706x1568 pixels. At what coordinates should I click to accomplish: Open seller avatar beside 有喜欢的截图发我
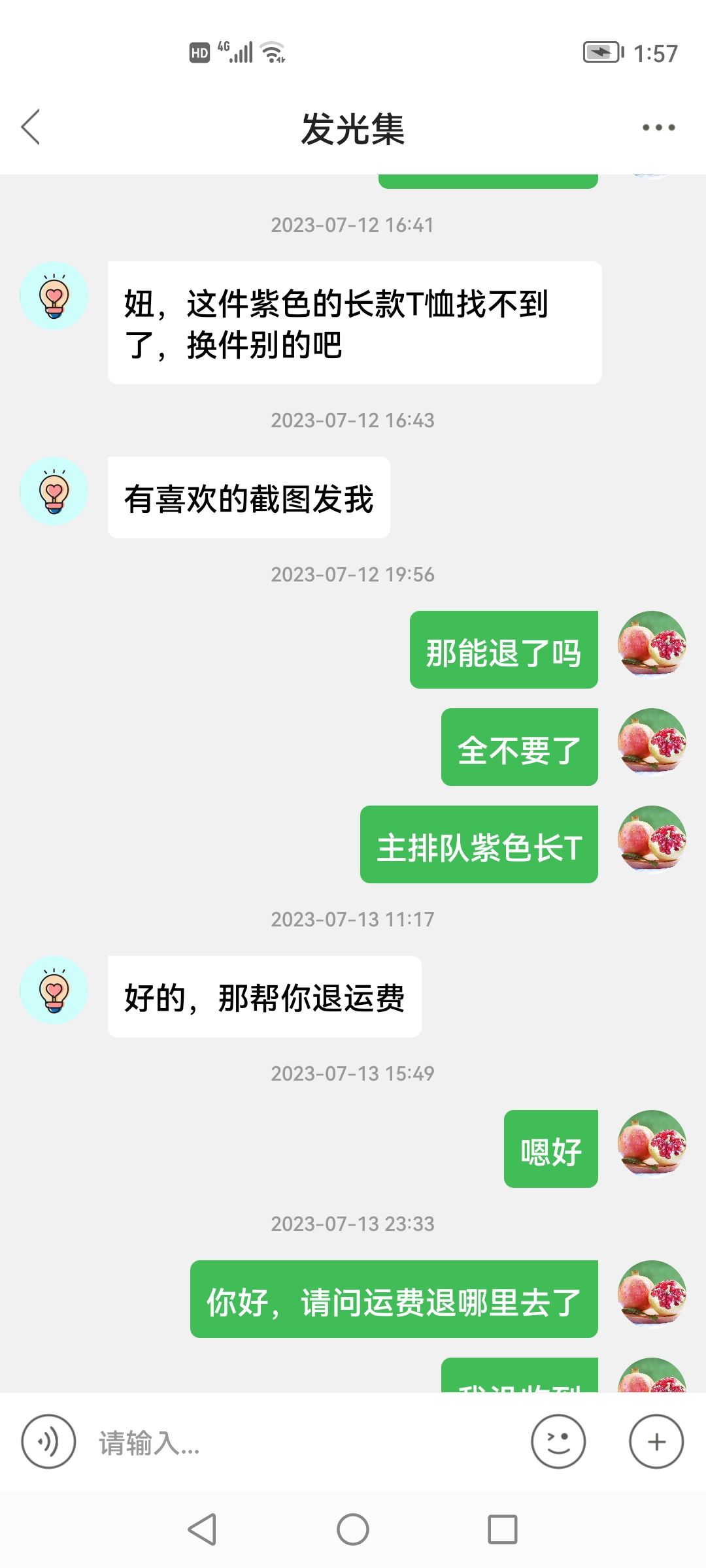[54, 491]
